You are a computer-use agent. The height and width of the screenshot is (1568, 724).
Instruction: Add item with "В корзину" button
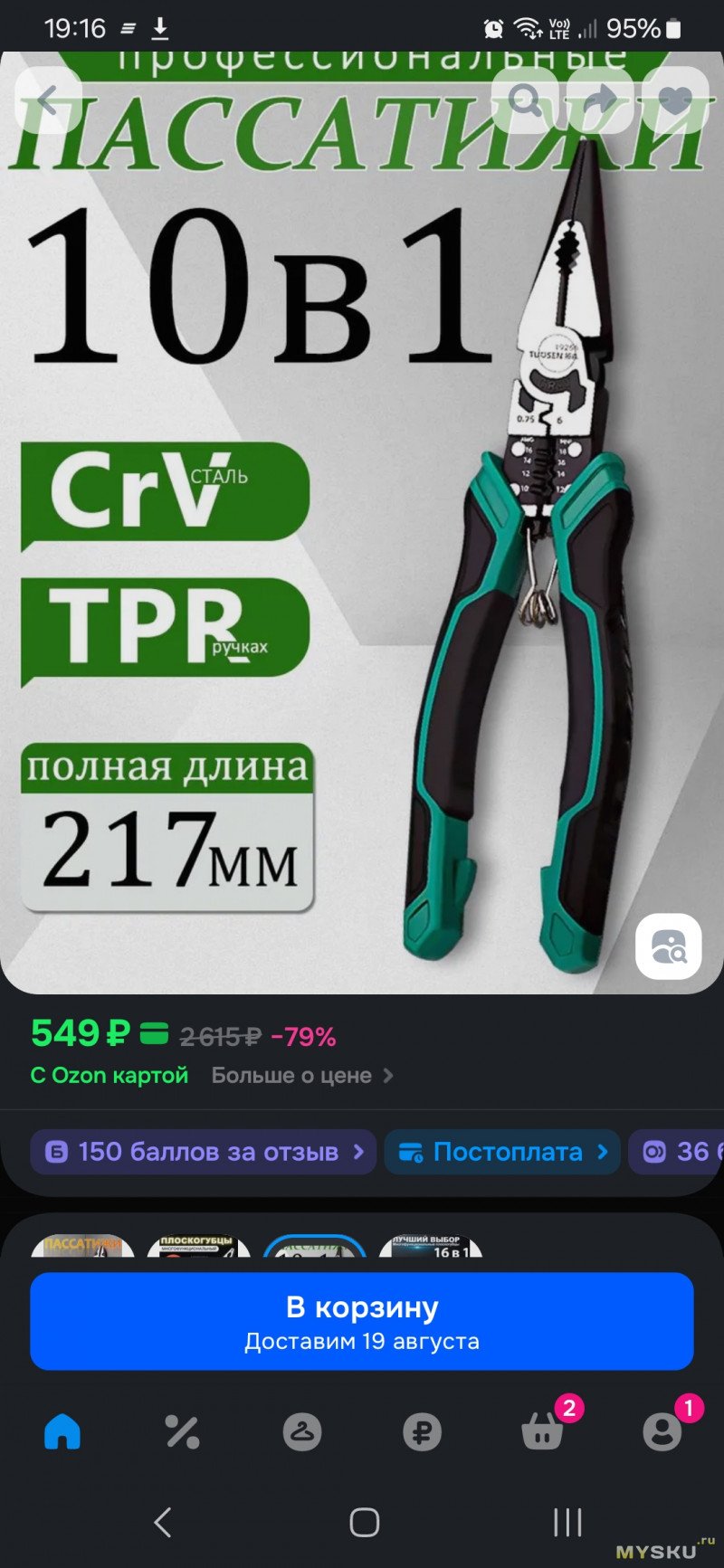(x=362, y=1321)
